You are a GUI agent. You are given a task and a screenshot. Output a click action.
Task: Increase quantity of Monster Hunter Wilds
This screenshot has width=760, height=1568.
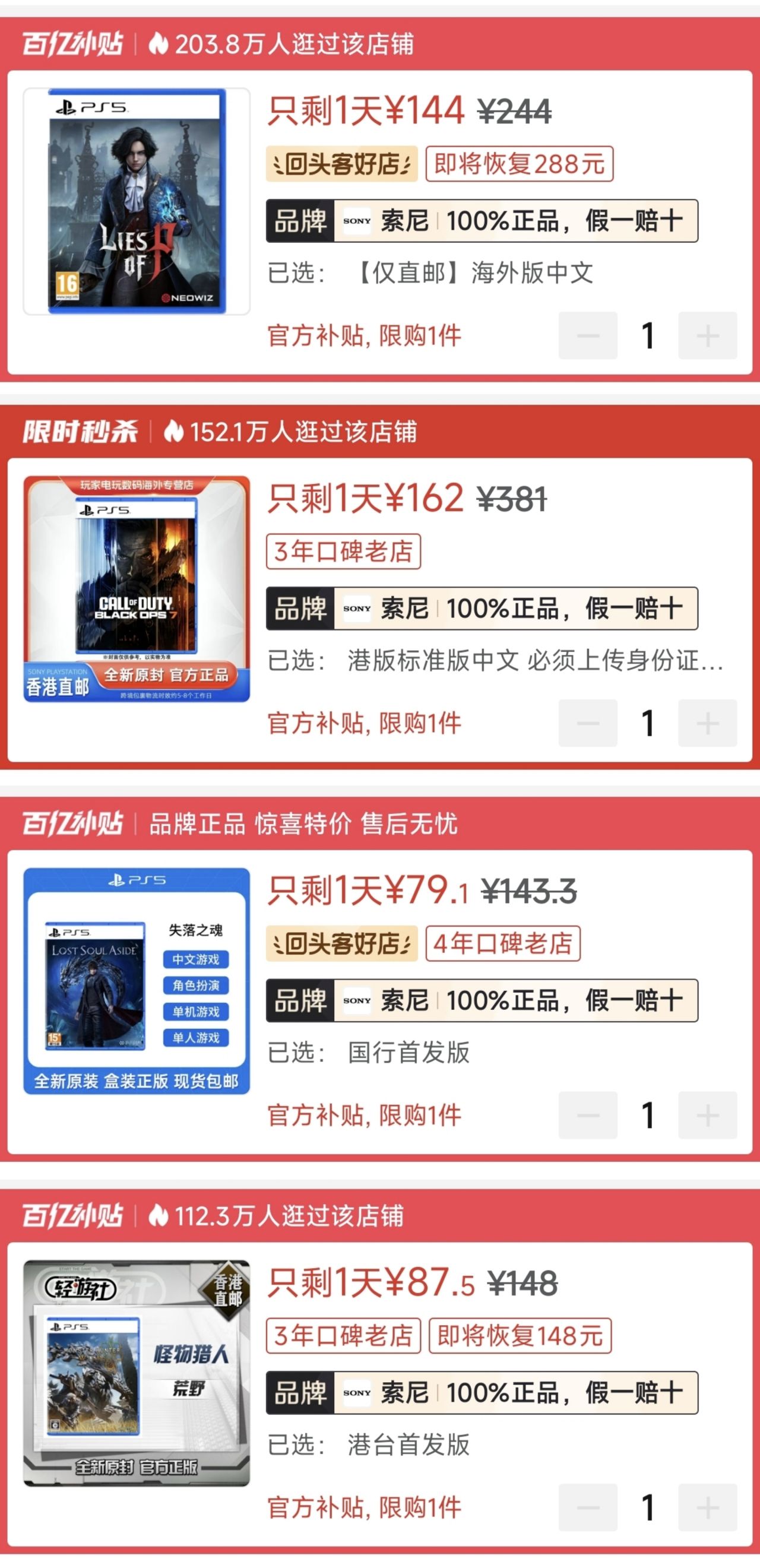tap(707, 1507)
